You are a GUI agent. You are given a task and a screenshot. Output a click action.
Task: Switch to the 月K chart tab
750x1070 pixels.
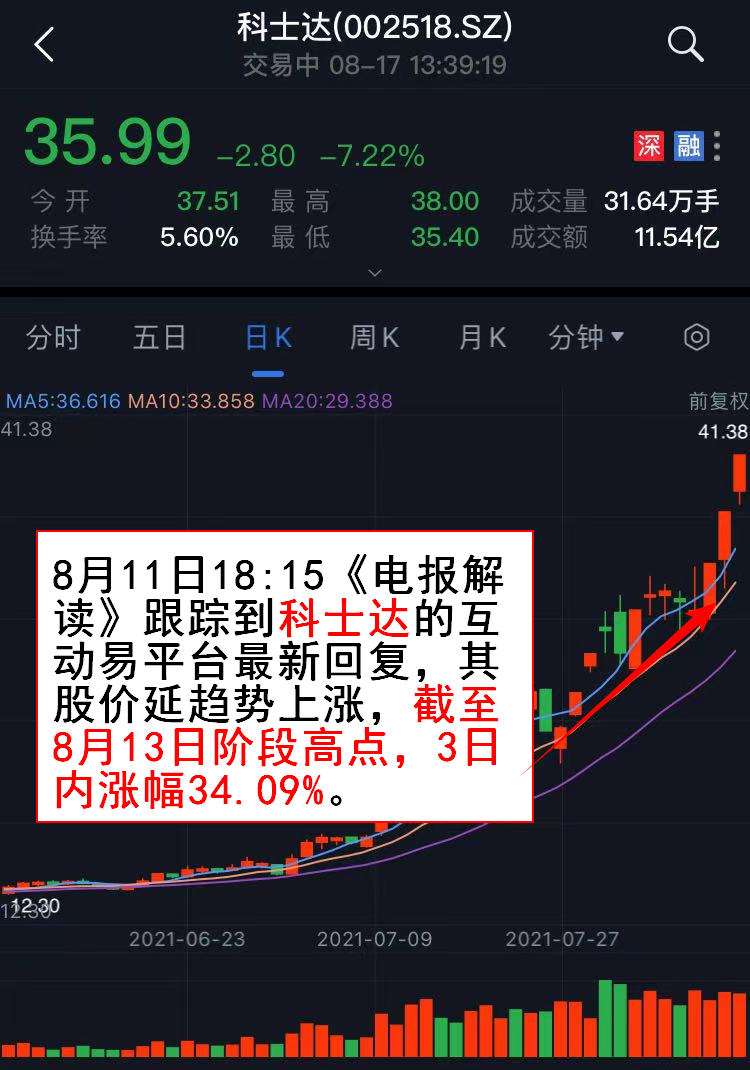click(482, 338)
